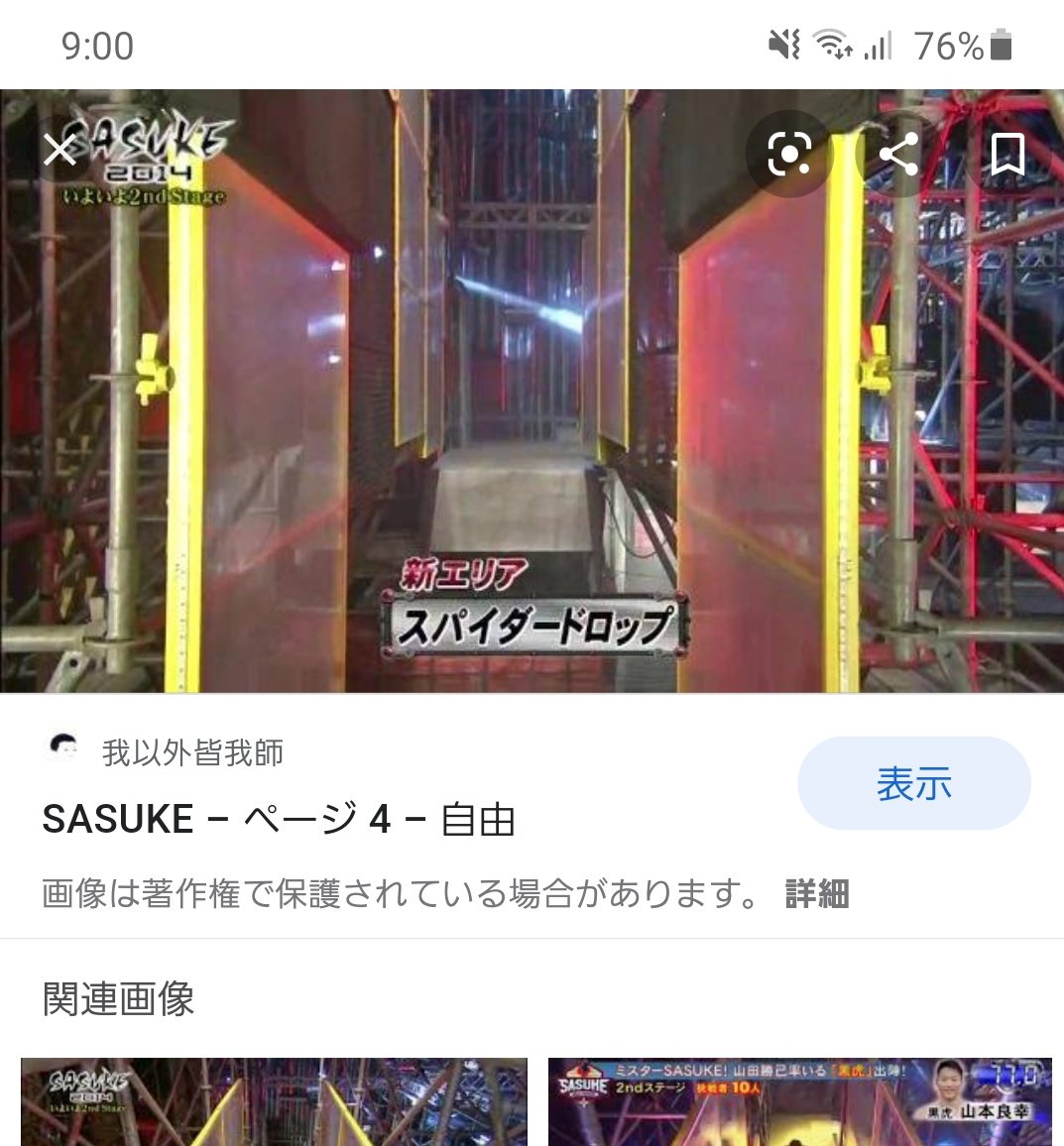Save image with the bookmark icon
The height and width of the screenshot is (1146, 1064).
(1006, 154)
